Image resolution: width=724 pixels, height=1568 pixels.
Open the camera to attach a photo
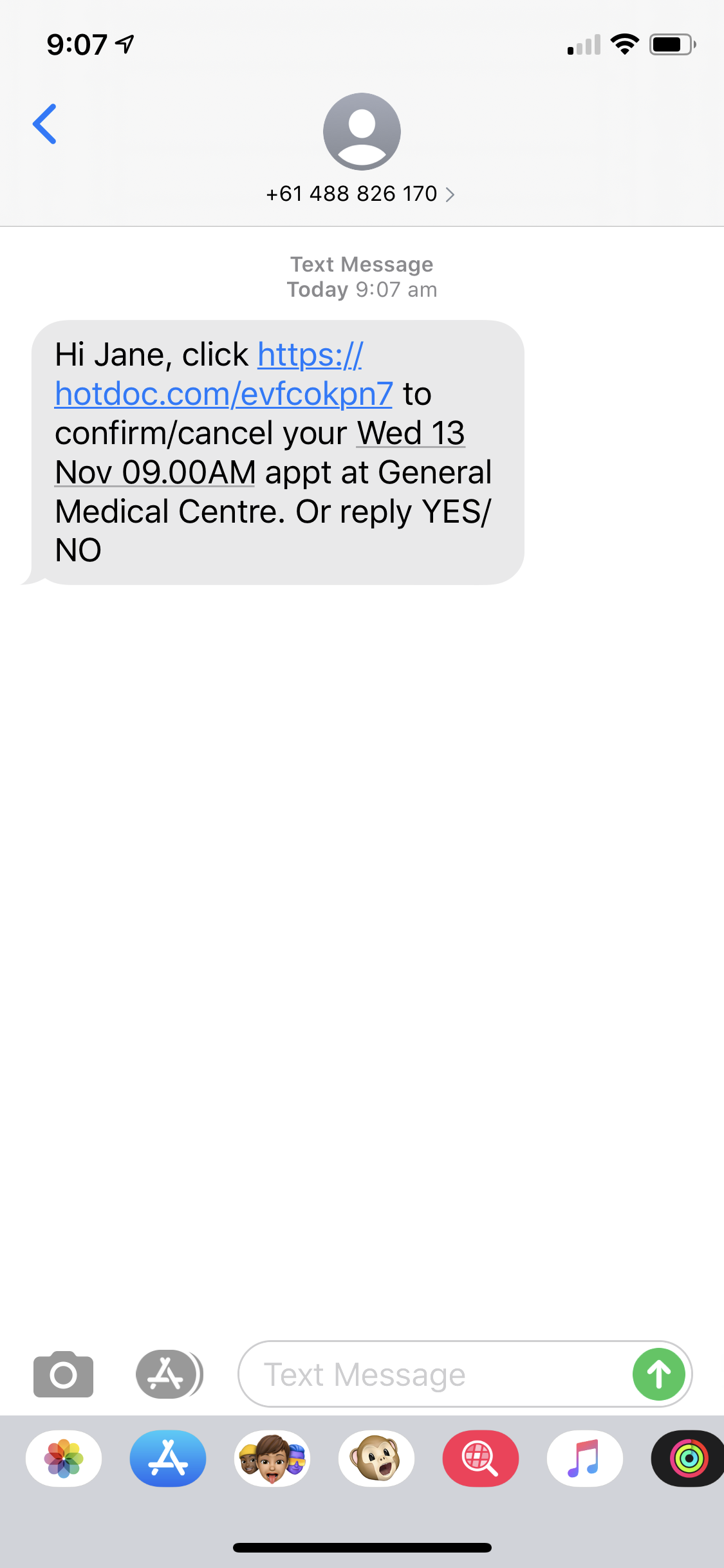click(x=63, y=1374)
